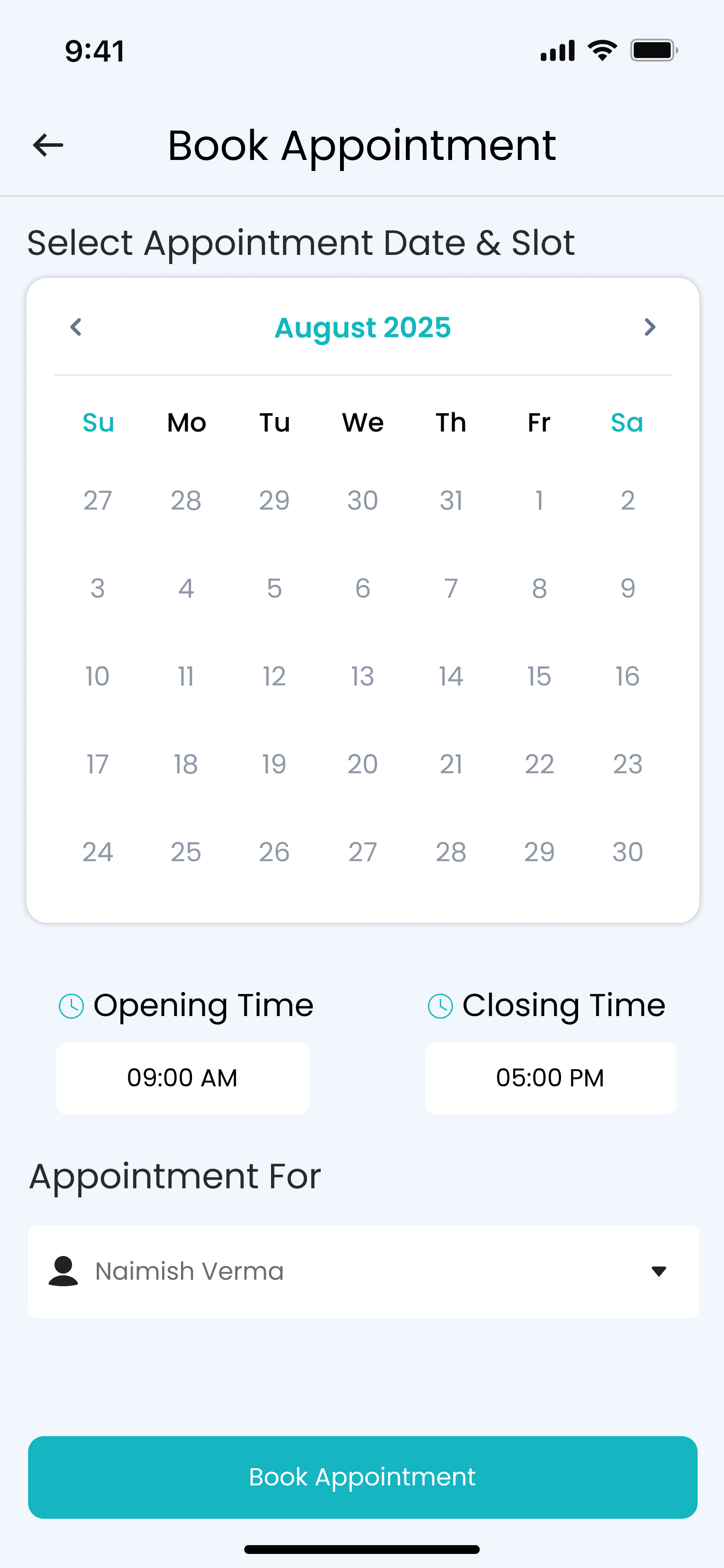Pick August 20 as the date

(362, 764)
